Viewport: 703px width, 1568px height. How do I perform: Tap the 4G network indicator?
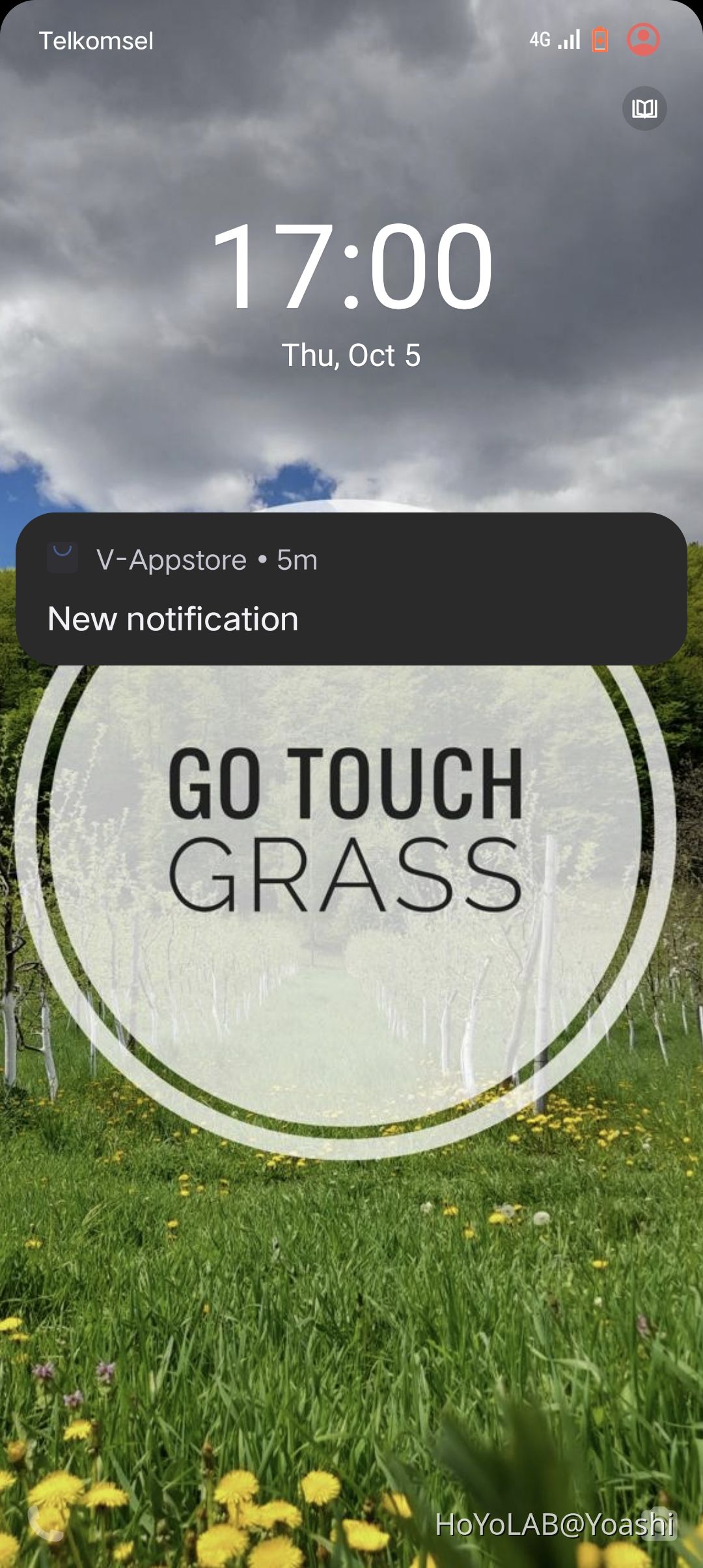pos(540,40)
